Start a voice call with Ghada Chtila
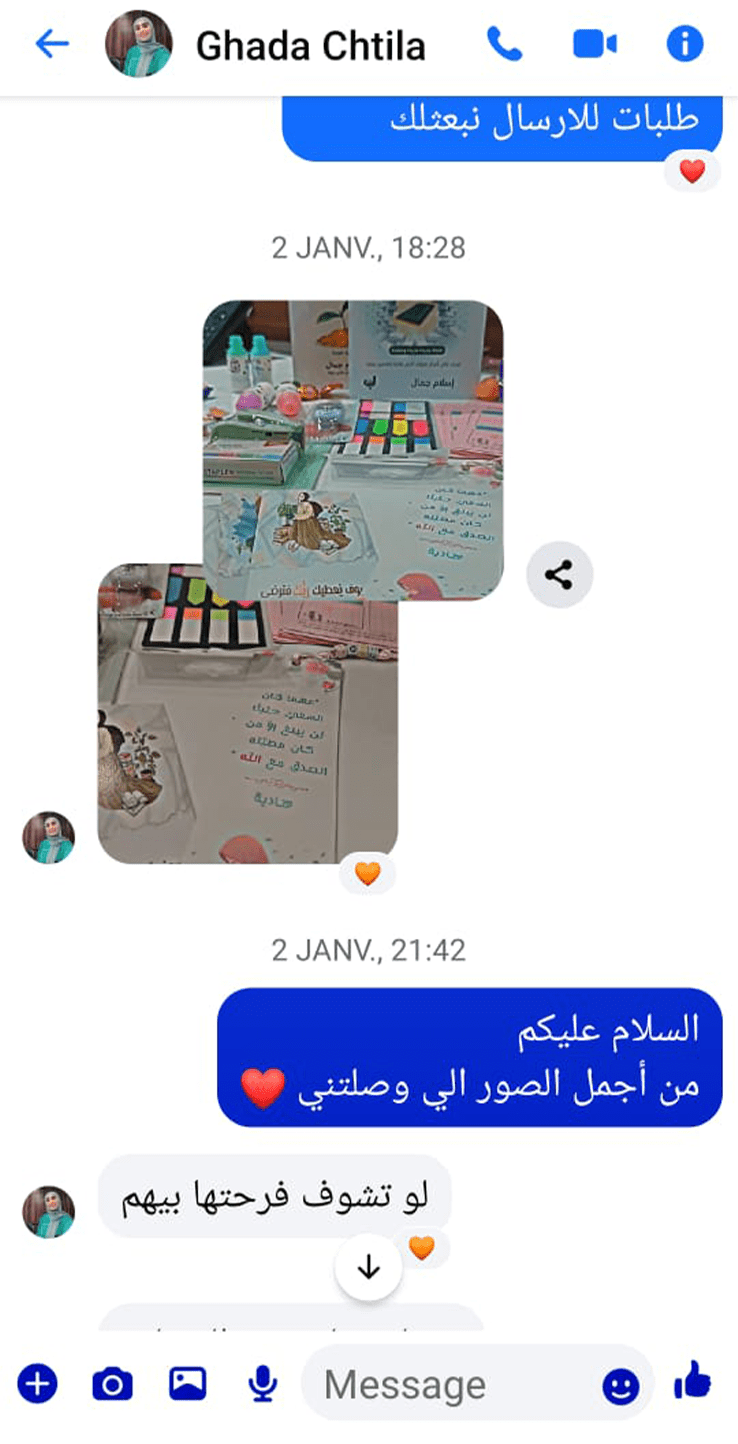The image size is (738, 1444). pos(504,44)
